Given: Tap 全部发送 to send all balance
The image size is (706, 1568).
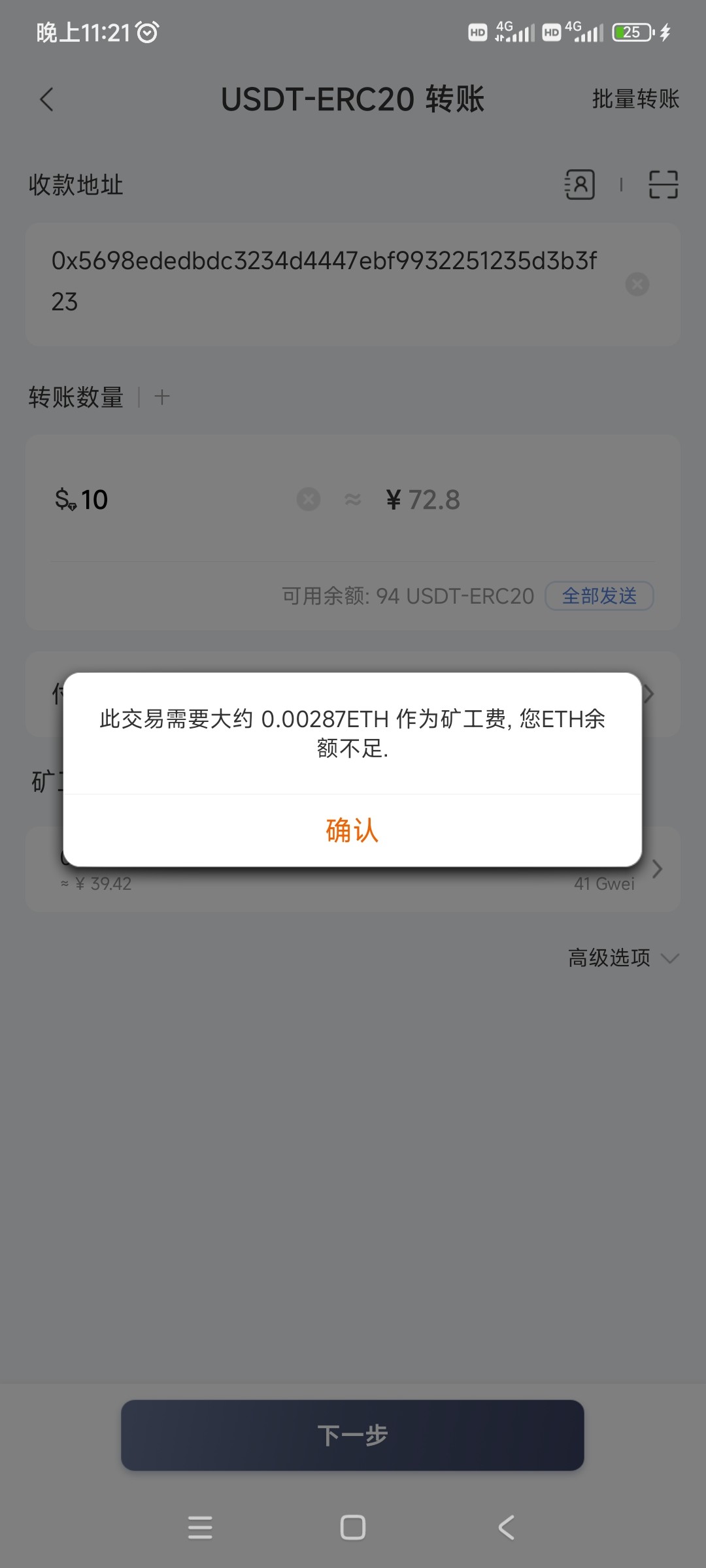Looking at the screenshot, I should 599,596.
